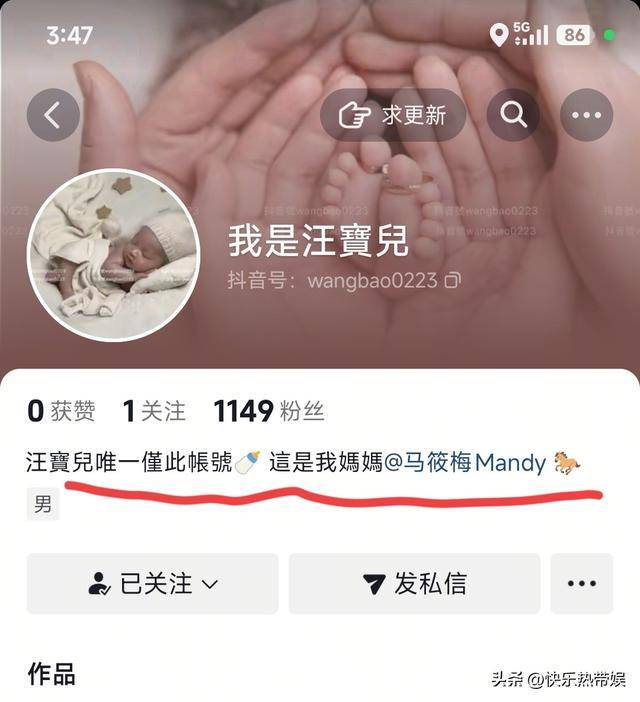Screen dimensions: 640x702
Task: Search within this profile
Action: click(513, 115)
